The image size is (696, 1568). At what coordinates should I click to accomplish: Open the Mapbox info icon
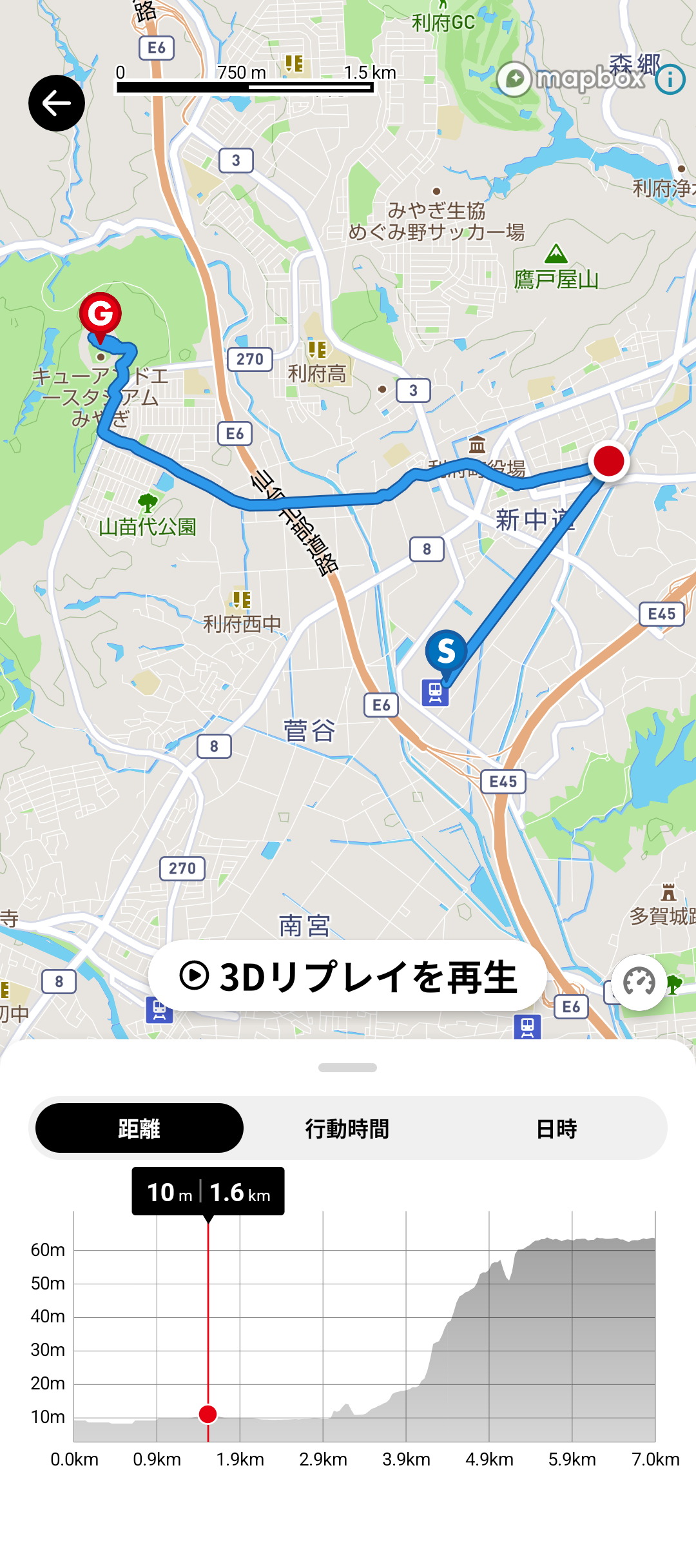point(670,79)
